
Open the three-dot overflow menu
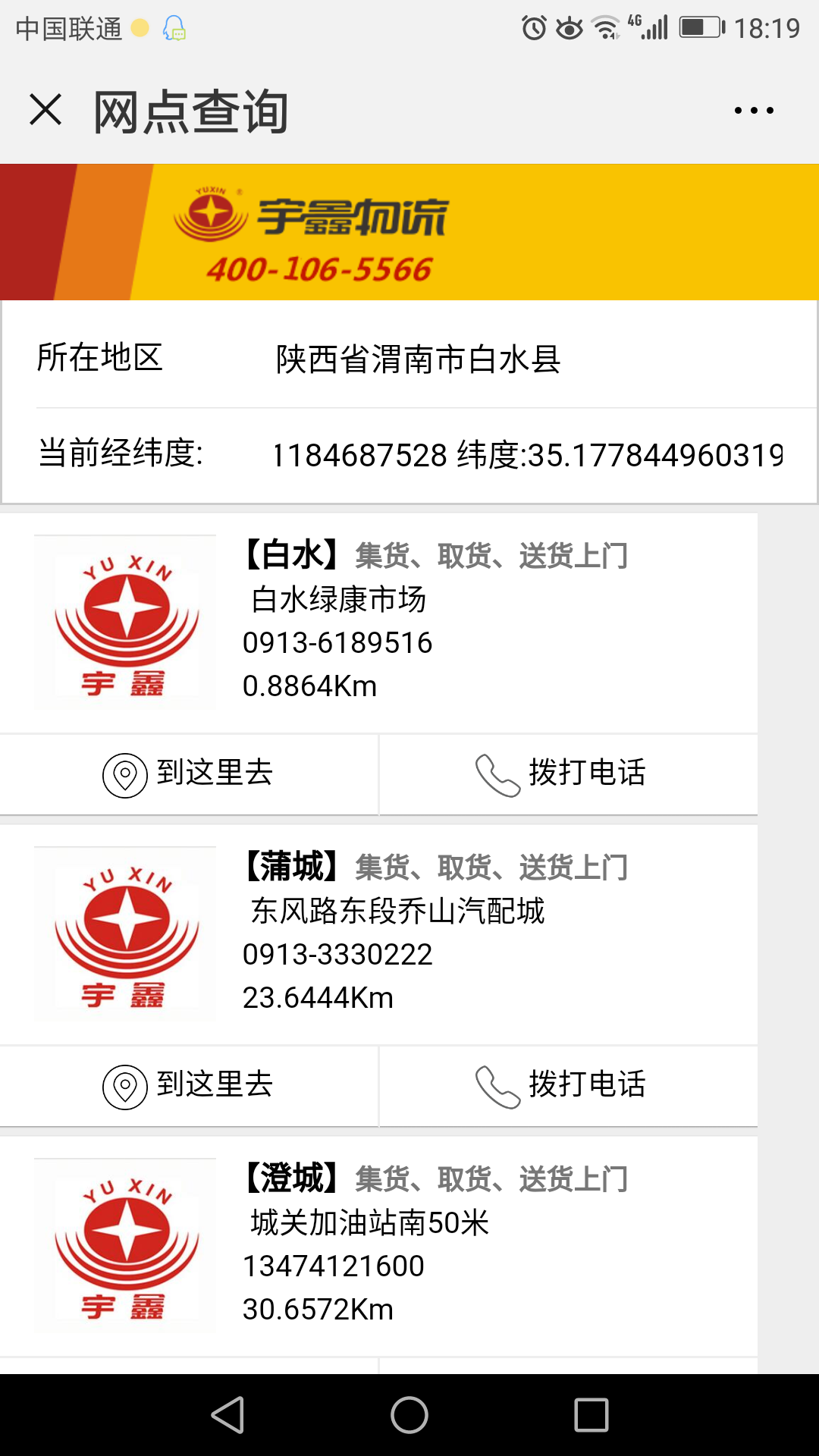tap(754, 111)
